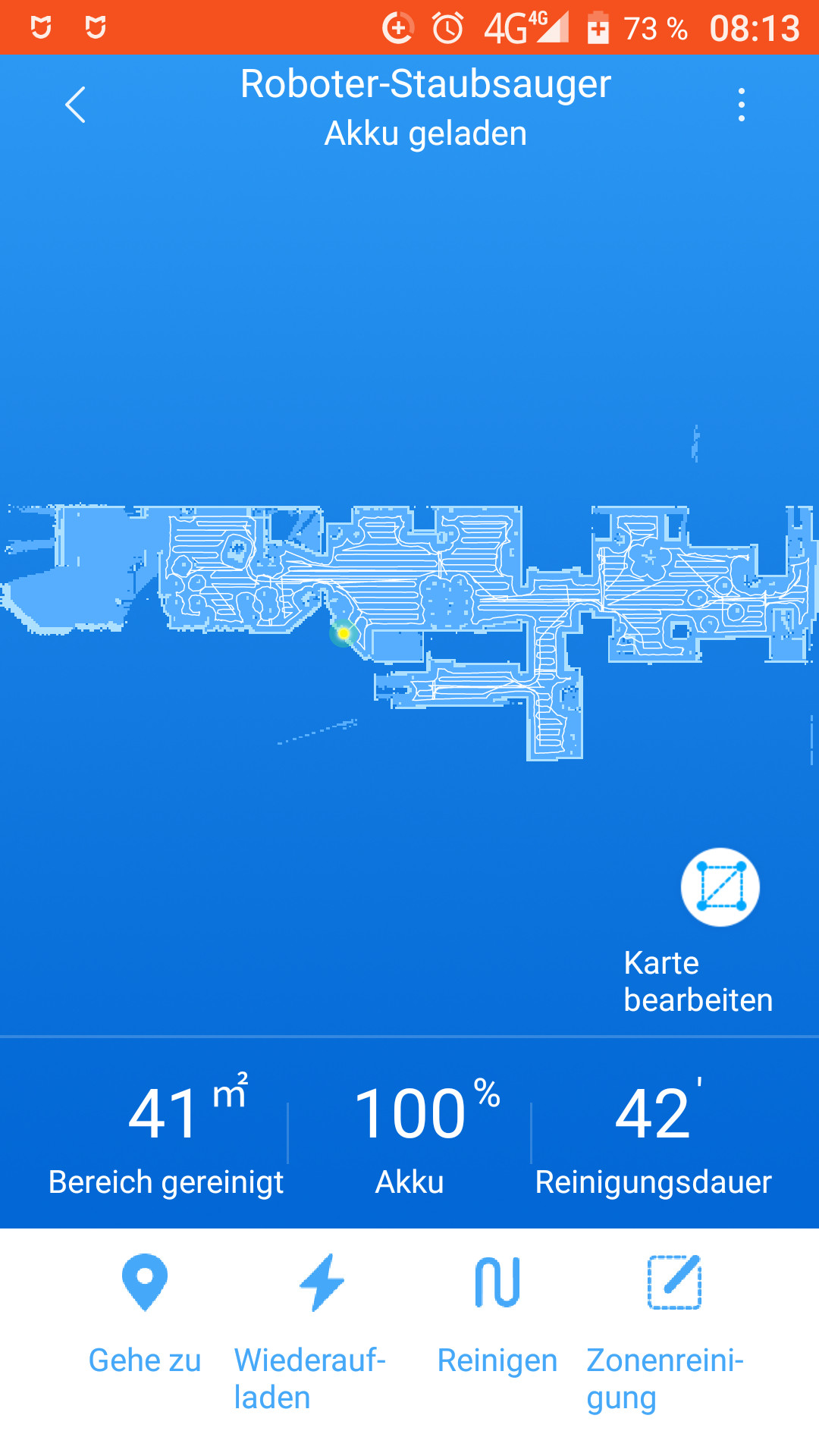
Task: Go back using the arrow
Action: coord(75,105)
